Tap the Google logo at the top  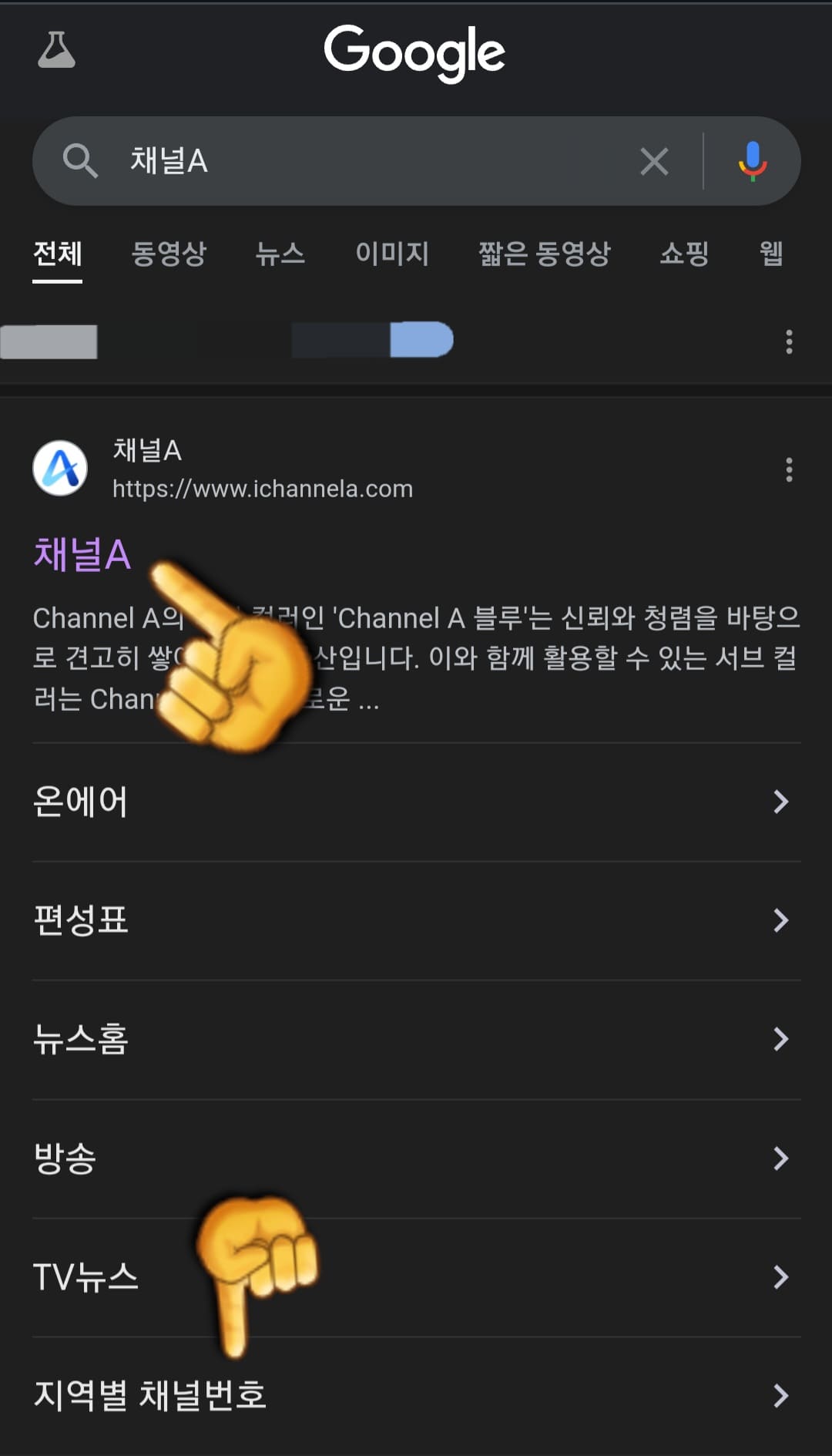click(415, 51)
